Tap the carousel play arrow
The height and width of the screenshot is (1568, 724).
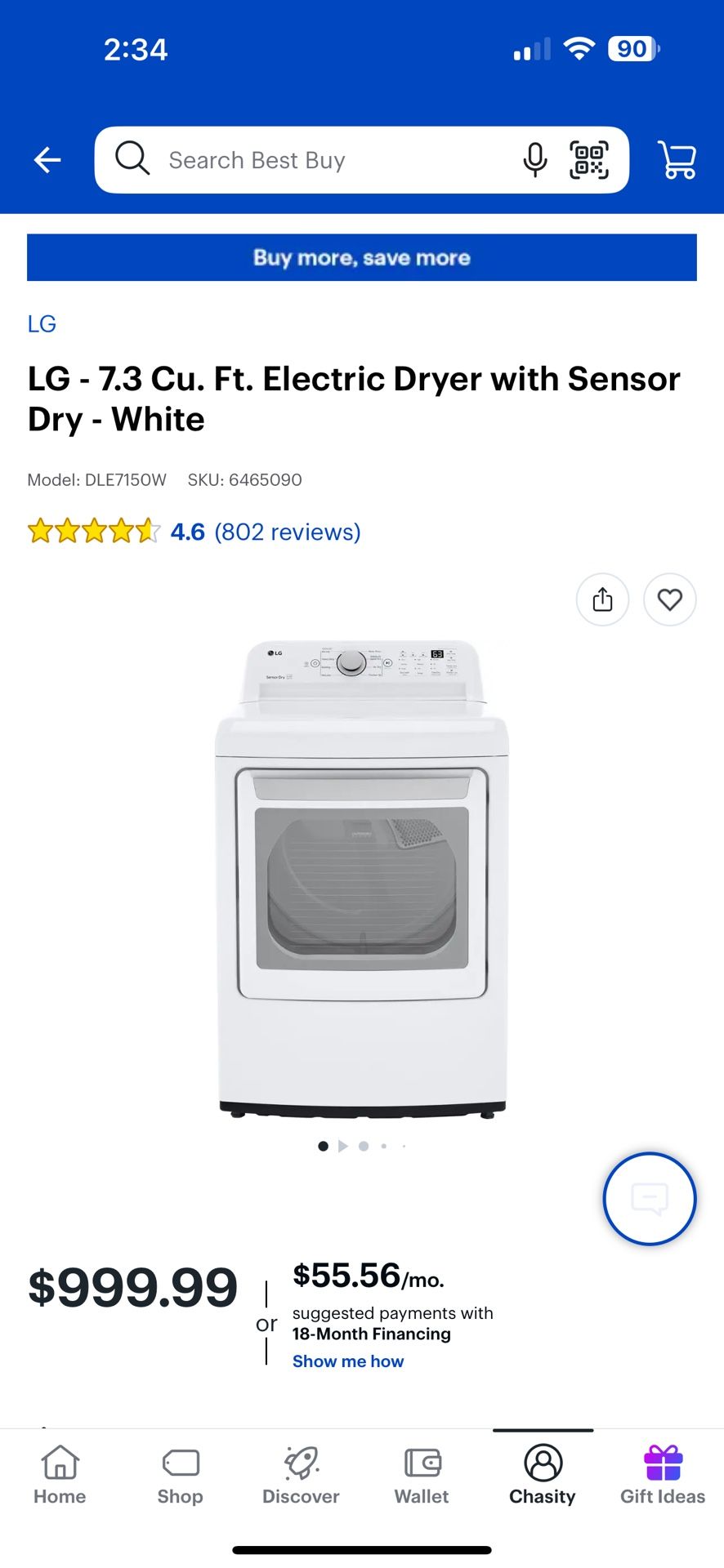(x=343, y=1146)
